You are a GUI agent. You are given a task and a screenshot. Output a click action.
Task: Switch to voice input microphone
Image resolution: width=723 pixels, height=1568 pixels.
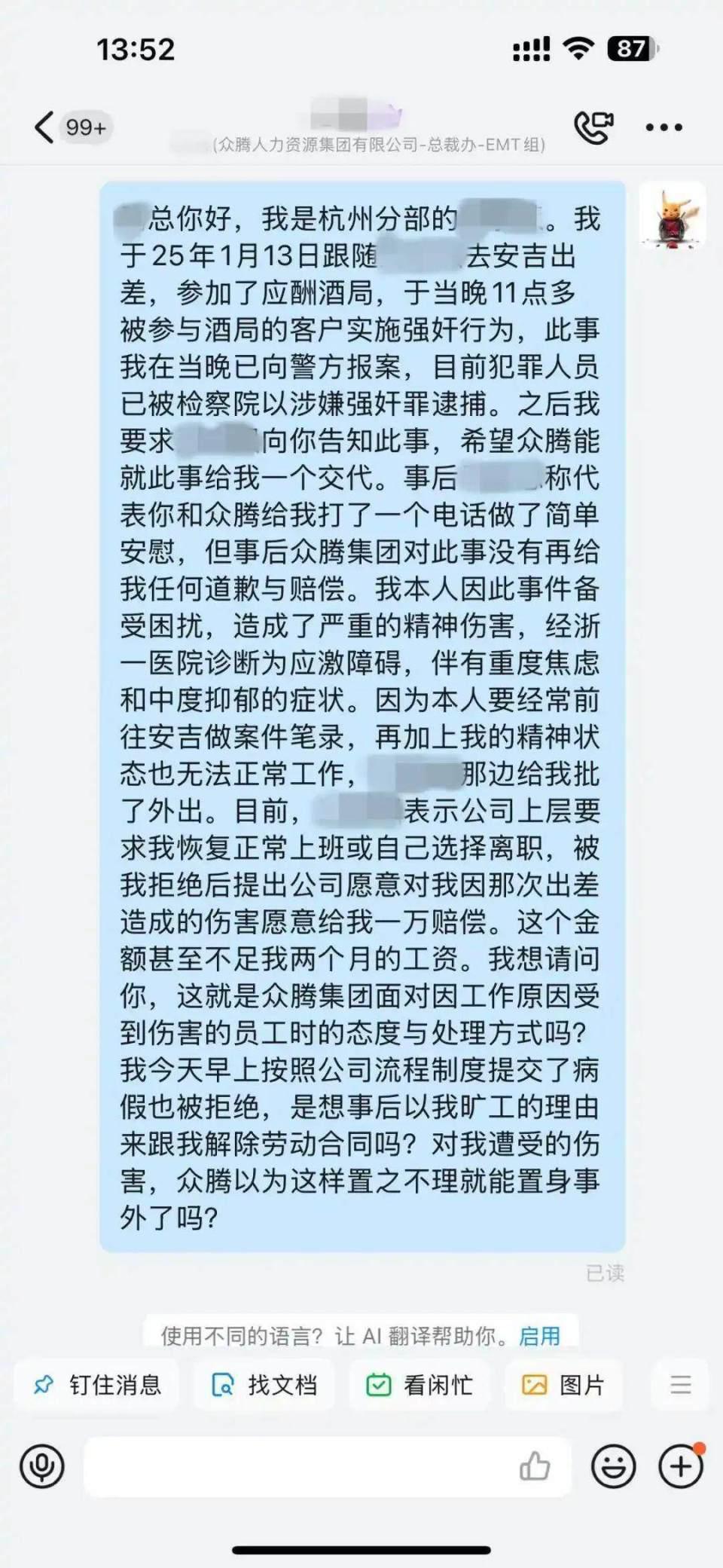pos(41,1466)
